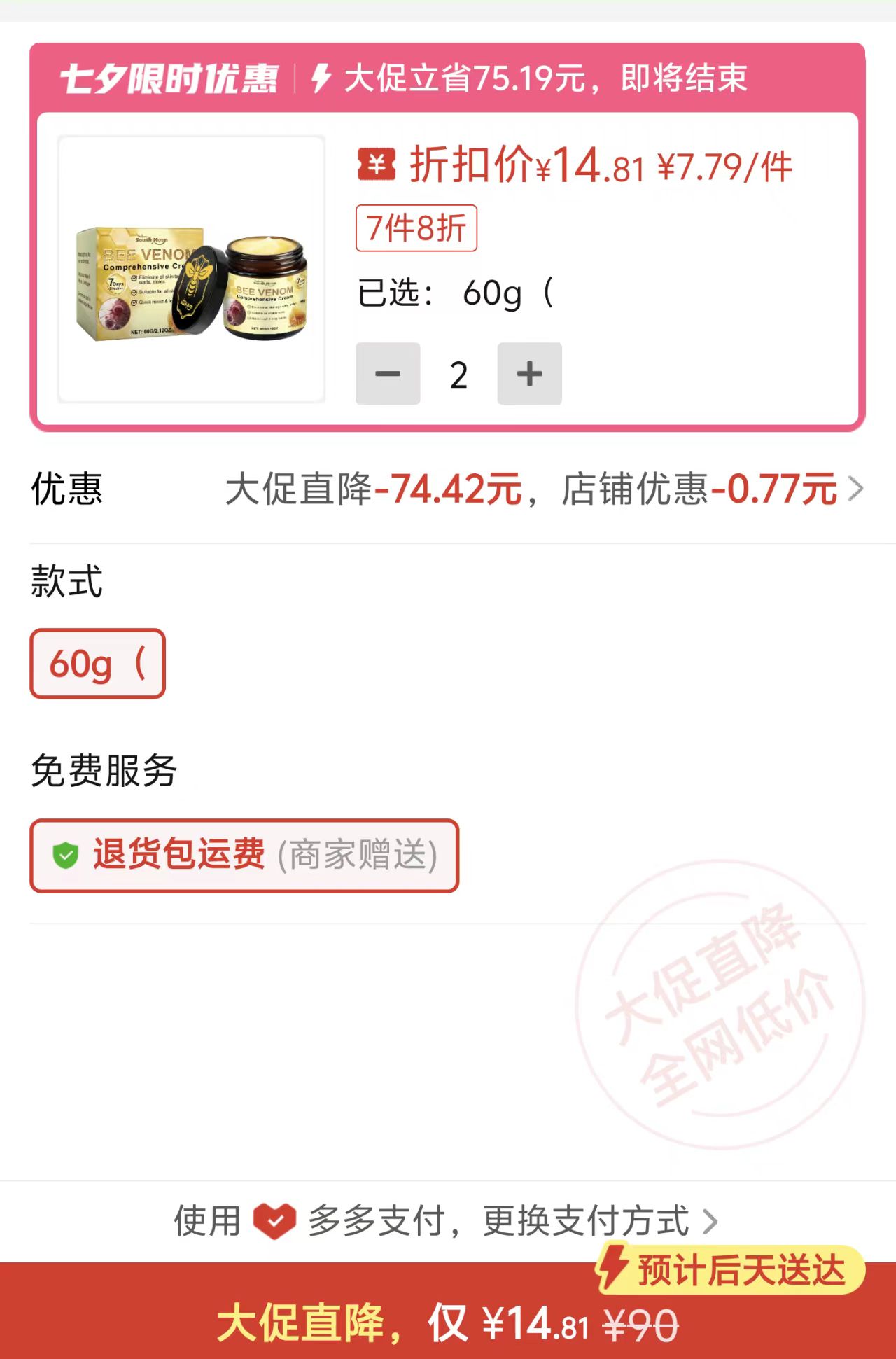Select the 60g style option

97,663
